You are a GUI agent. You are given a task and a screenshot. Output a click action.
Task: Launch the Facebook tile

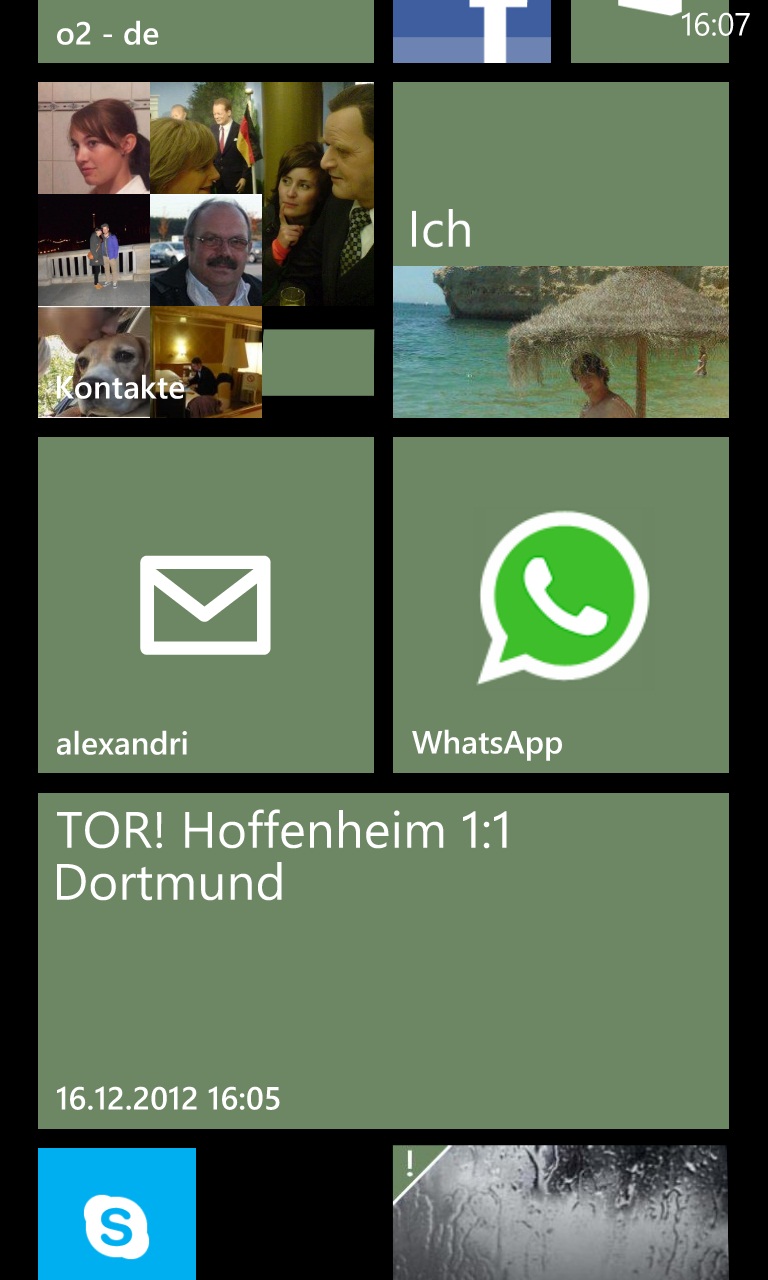(472, 31)
